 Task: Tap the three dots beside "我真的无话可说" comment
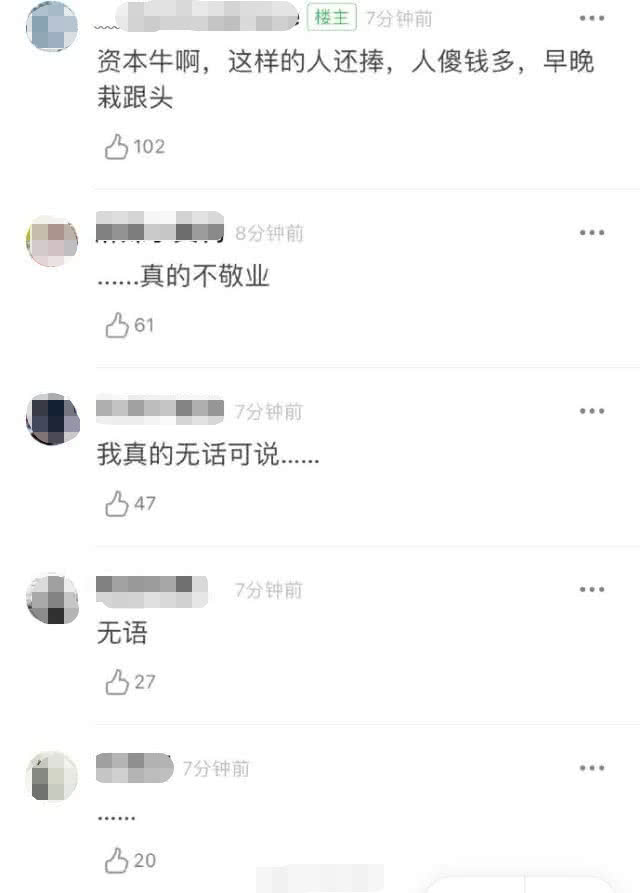[x=591, y=411]
